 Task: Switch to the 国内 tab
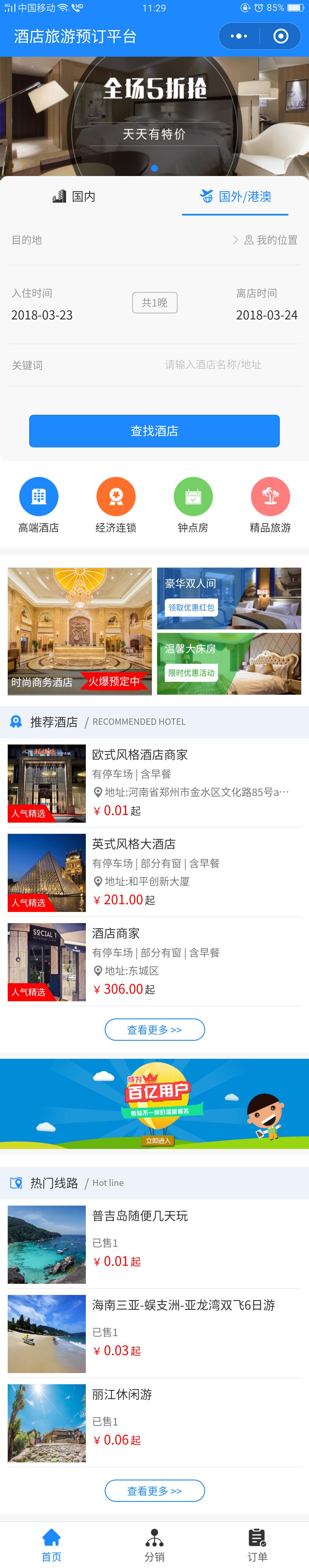pos(74,197)
